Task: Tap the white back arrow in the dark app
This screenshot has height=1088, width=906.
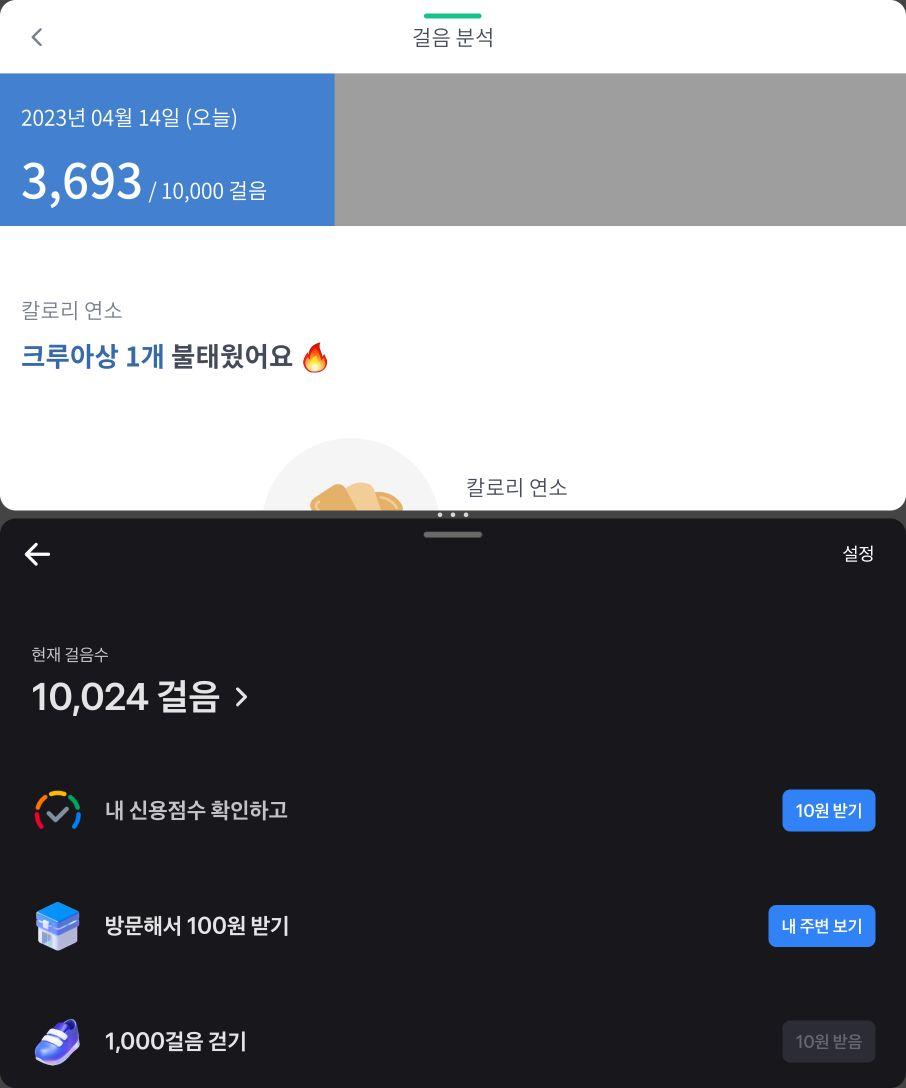Action: (x=37, y=554)
